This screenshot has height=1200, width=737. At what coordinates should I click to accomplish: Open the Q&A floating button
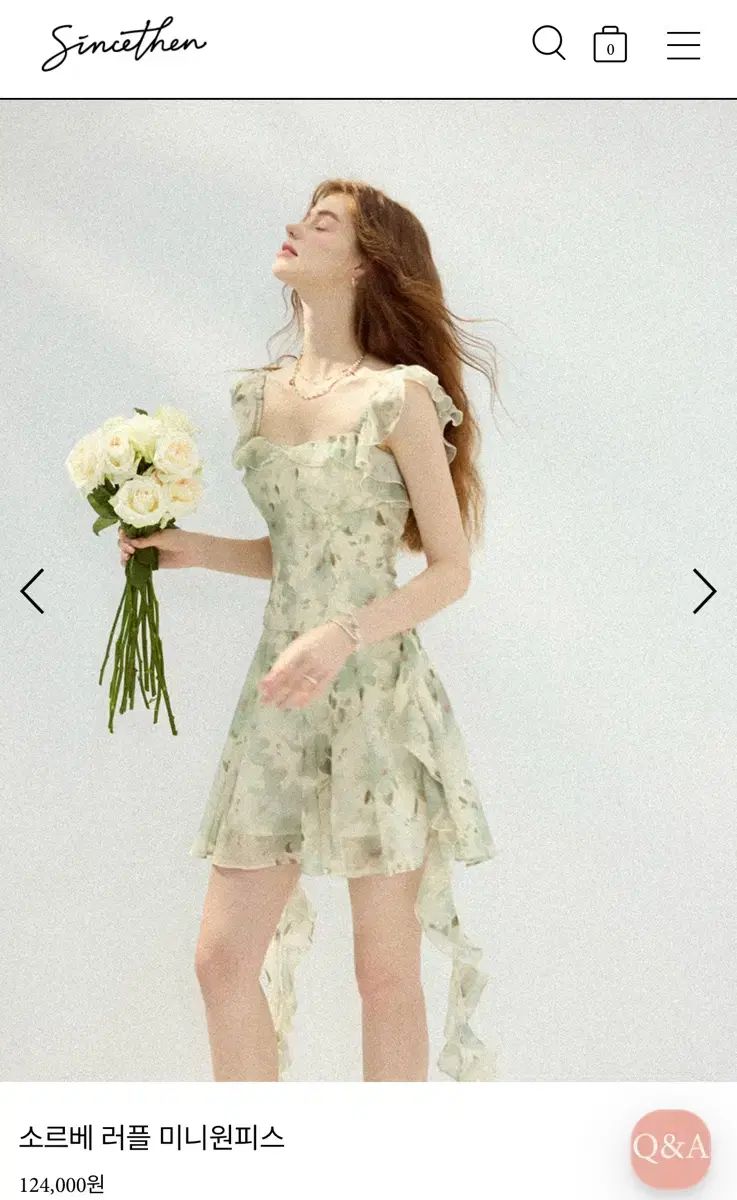tap(670, 1148)
